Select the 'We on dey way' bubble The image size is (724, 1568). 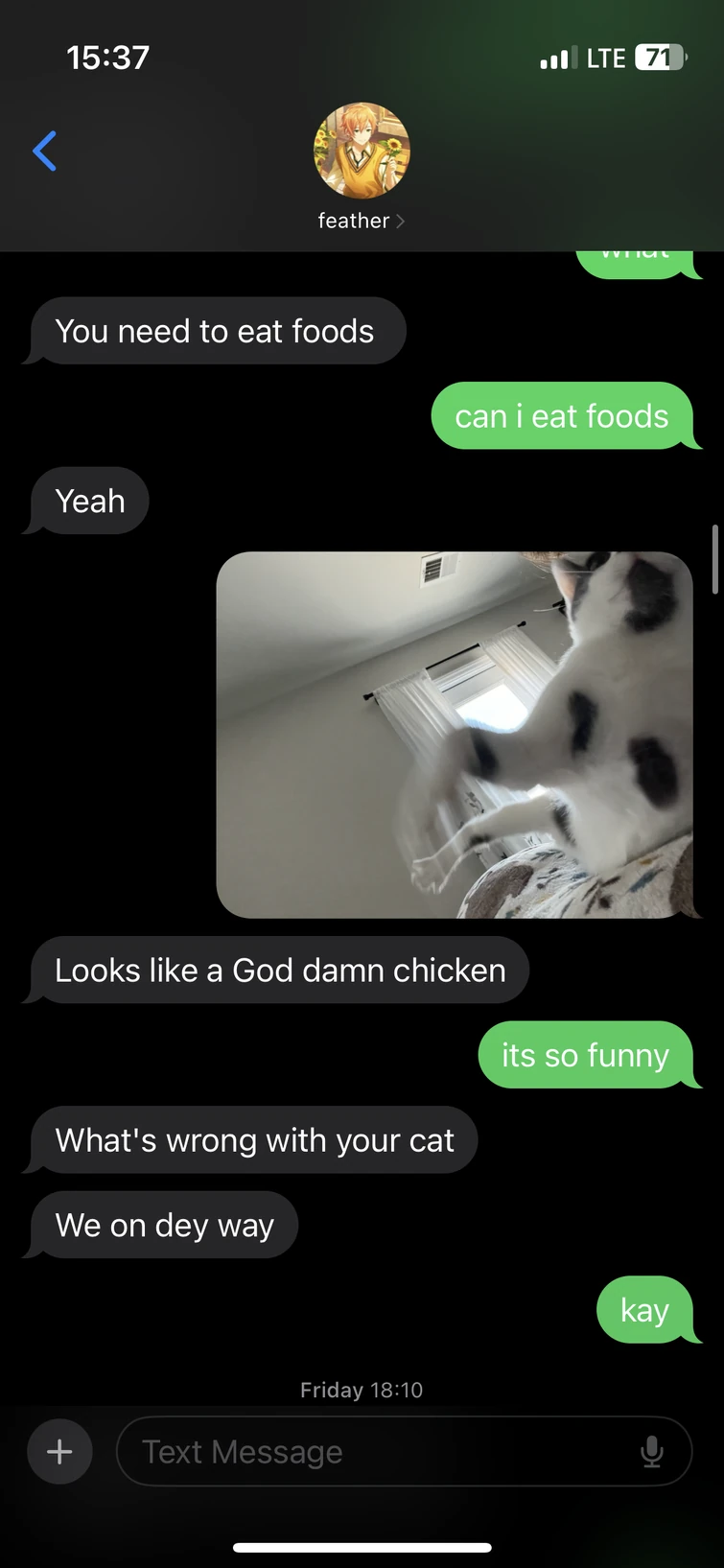[x=165, y=1225]
